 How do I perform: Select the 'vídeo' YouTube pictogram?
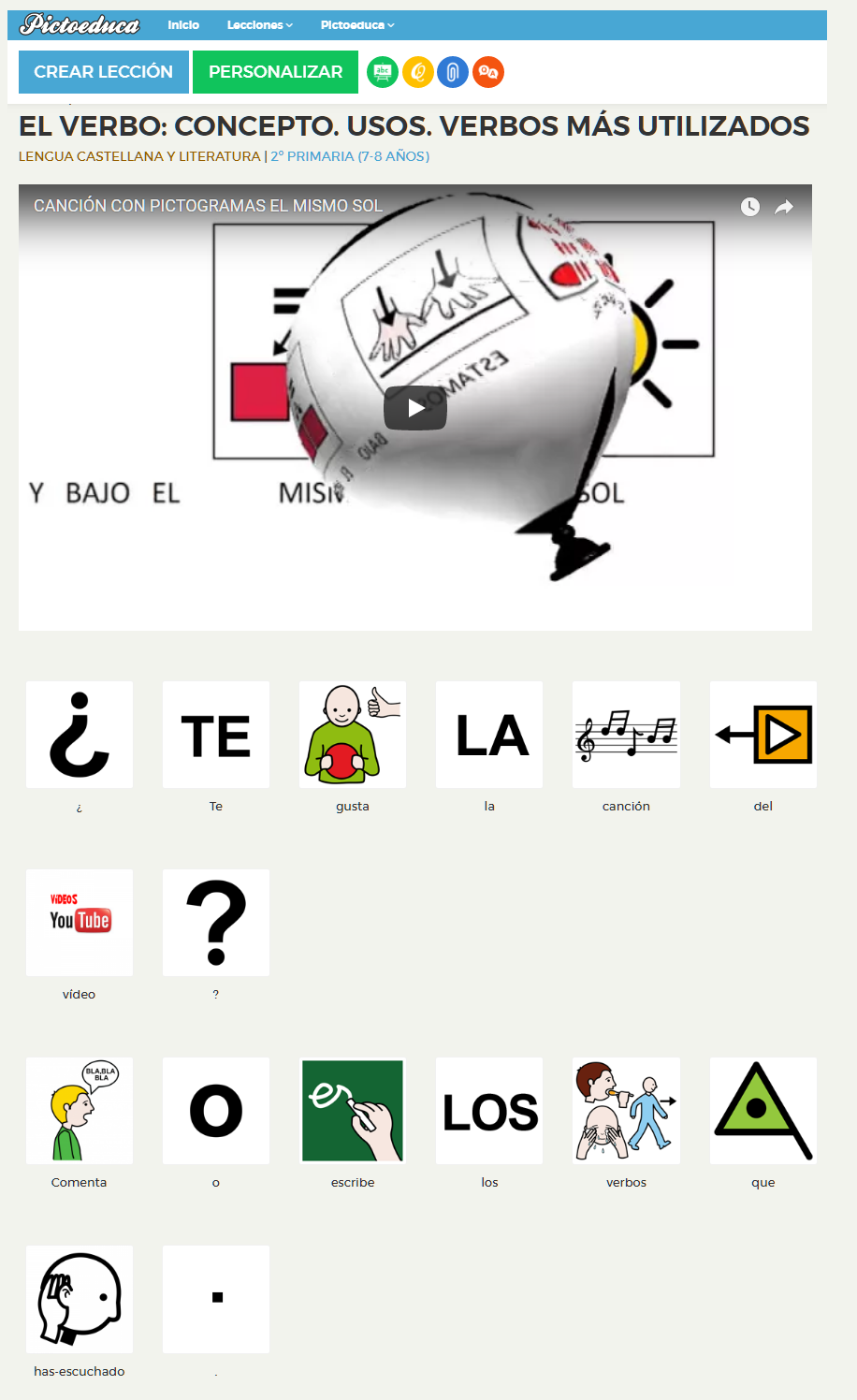[x=80, y=923]
